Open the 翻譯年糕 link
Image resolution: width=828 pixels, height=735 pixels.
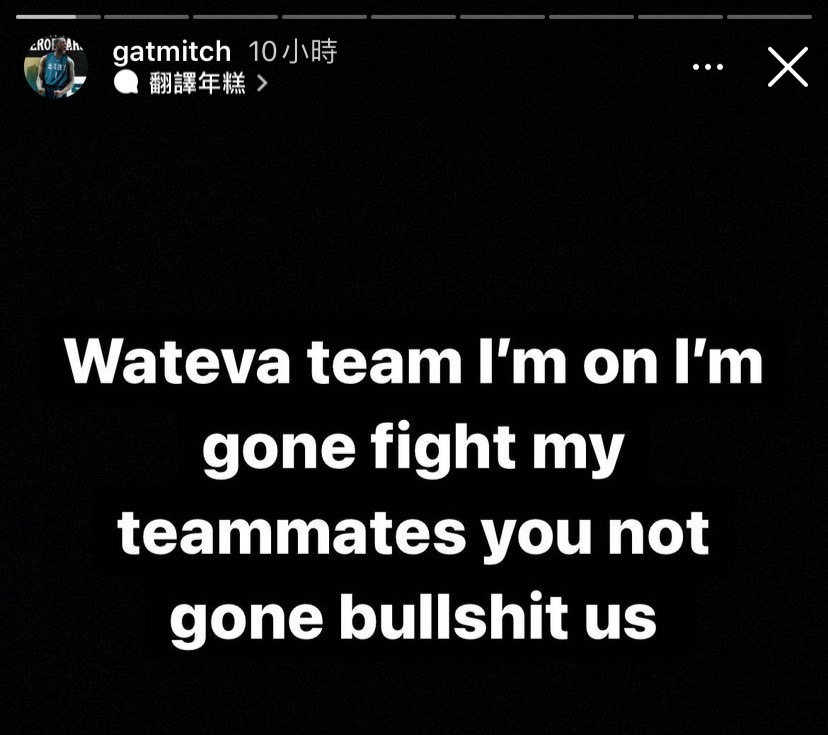coord(197,84)
